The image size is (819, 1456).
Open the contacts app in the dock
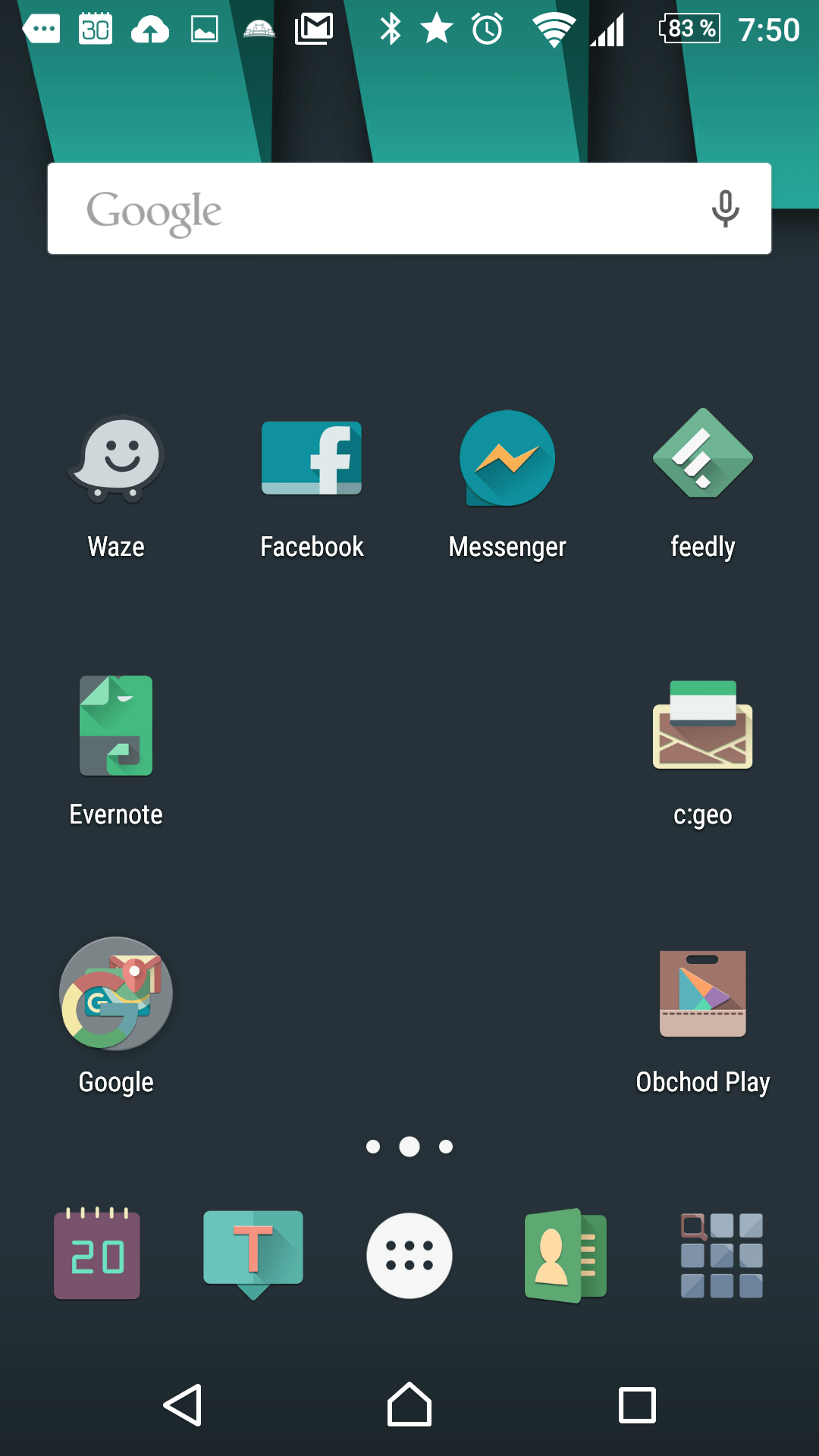click(566, 1256)
